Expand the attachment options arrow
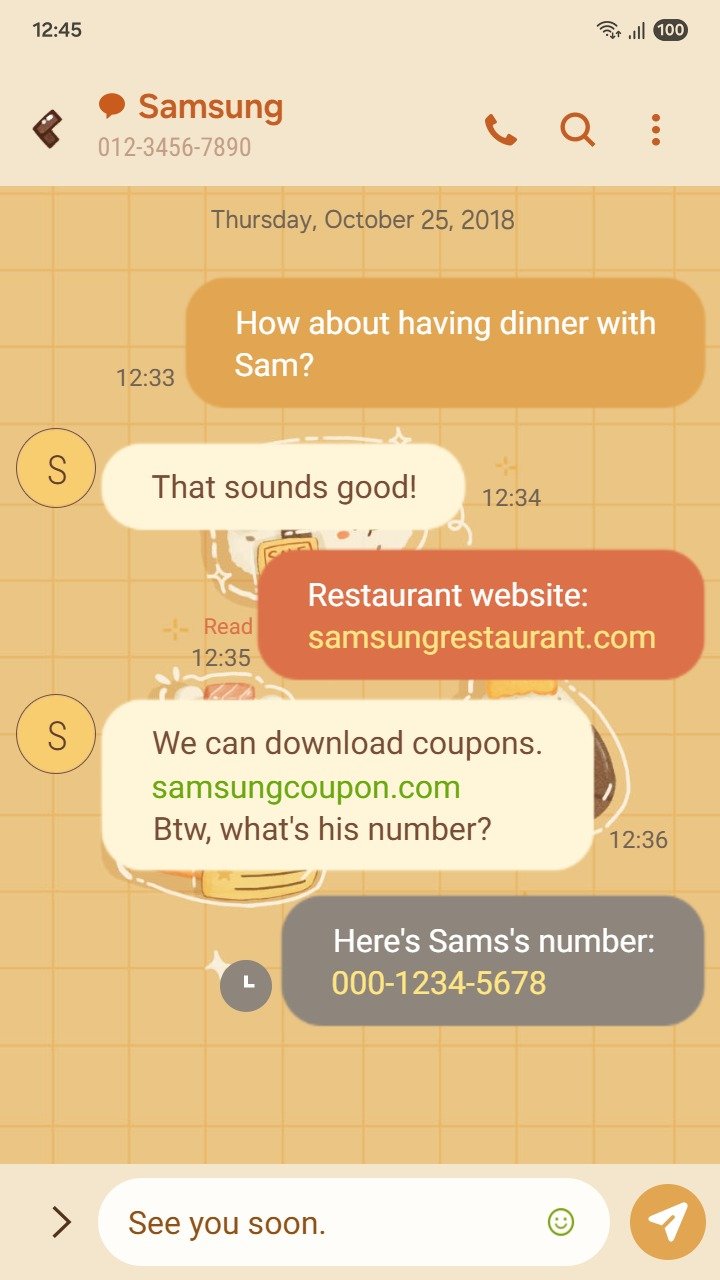Screen dimensions: 720x1280 click(61, 1222)
